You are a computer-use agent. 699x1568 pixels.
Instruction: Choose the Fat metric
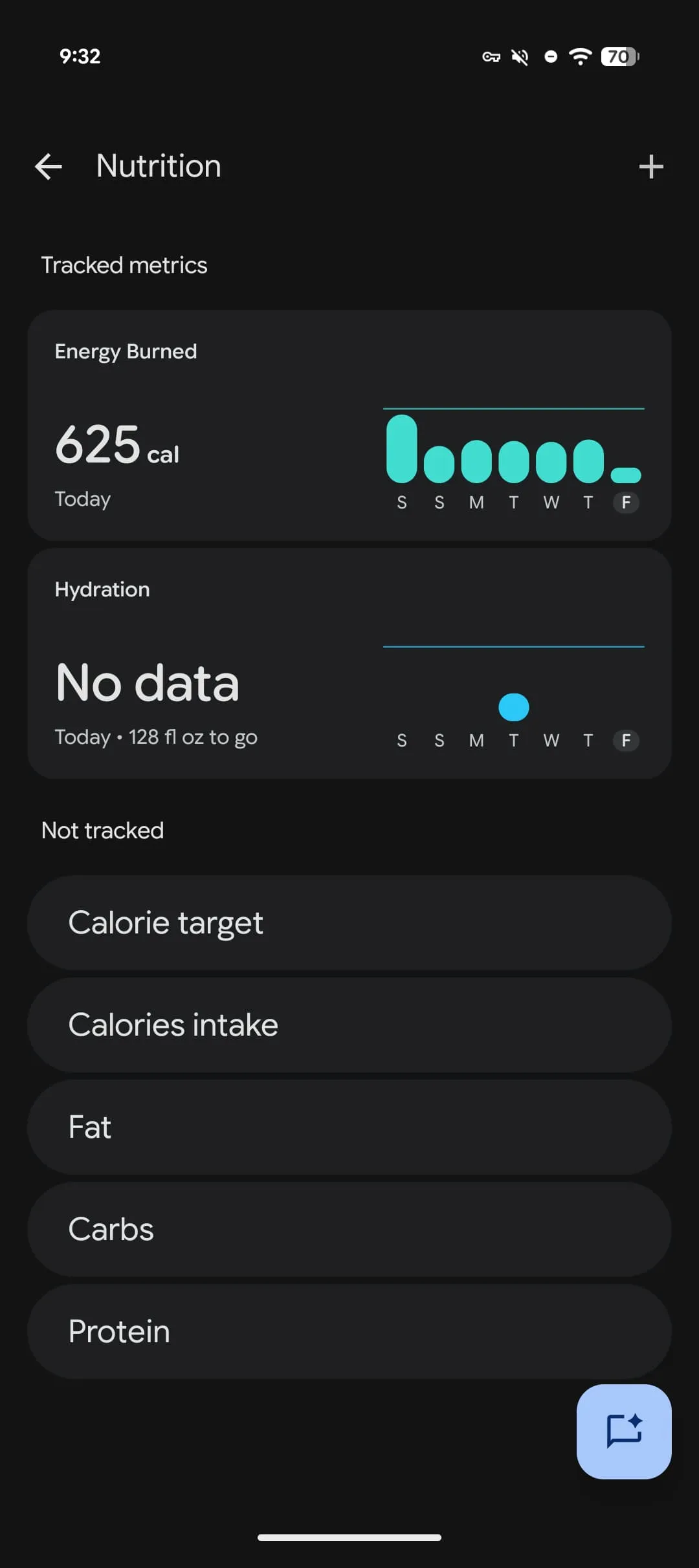click(349, 1127)
